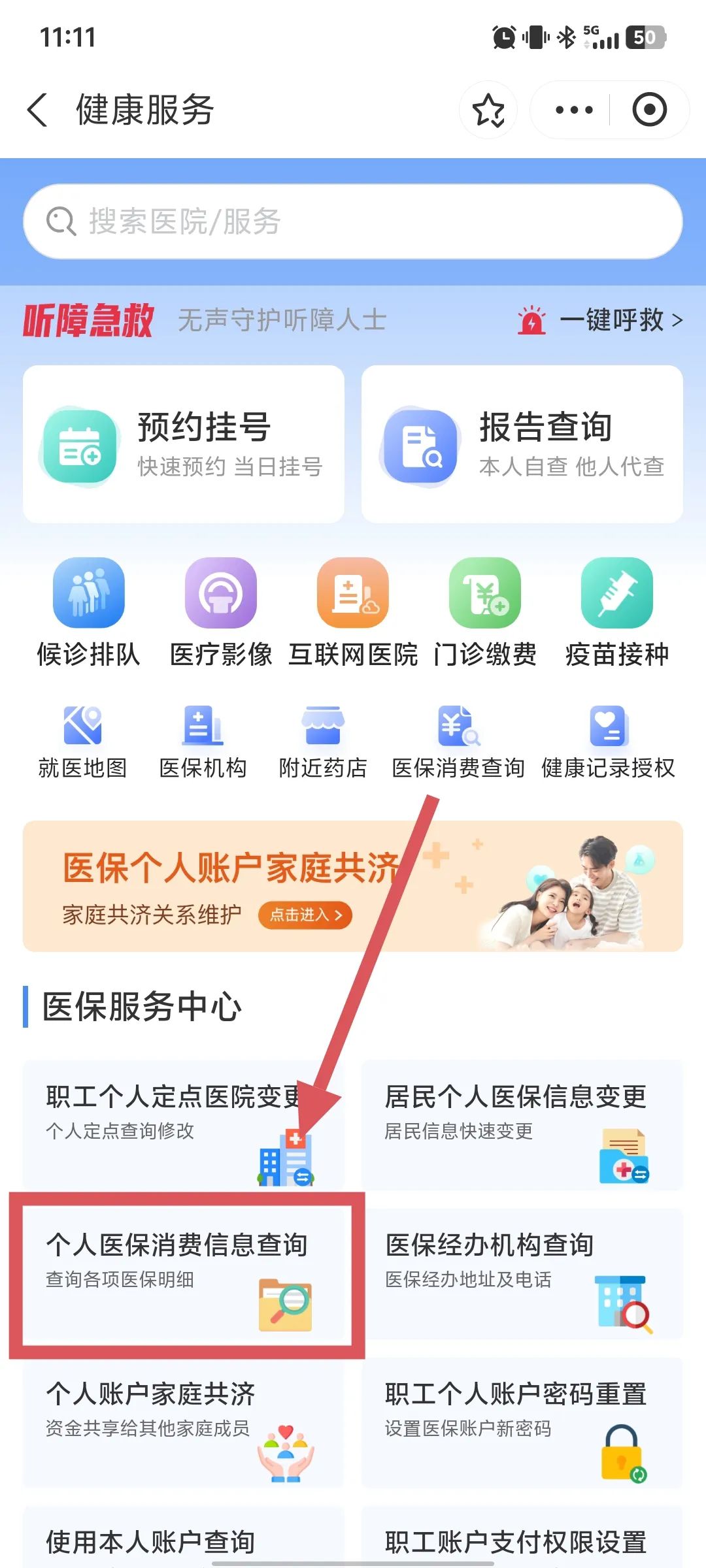The image size is (706, 1568).
Task: Open 医保经办机构查询 card
Action: (x=522, y=1274)
